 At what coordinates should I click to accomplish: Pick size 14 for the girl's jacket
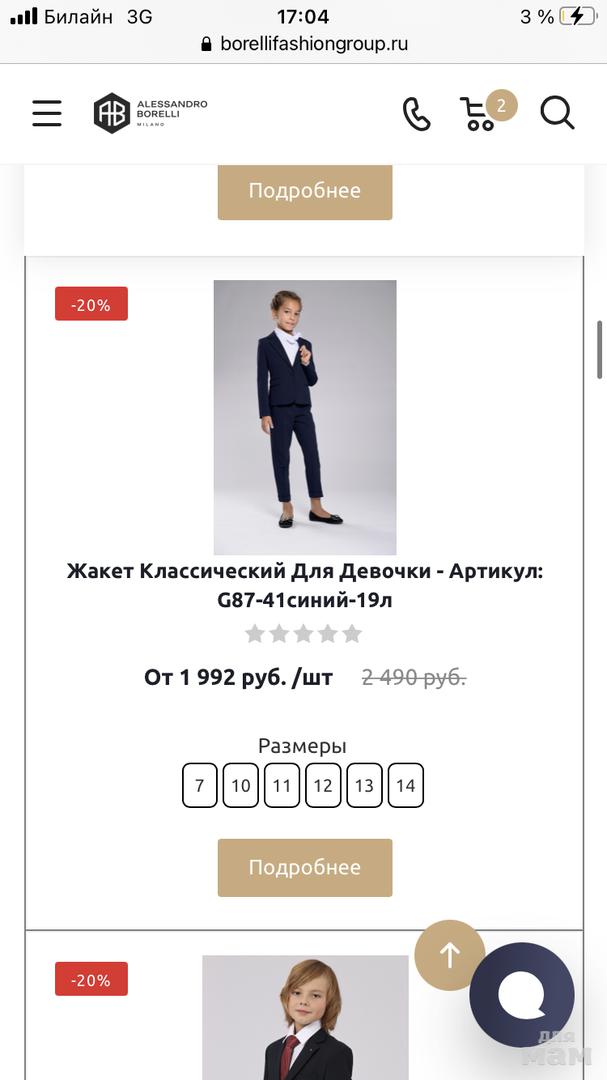[x=405, y=786]
